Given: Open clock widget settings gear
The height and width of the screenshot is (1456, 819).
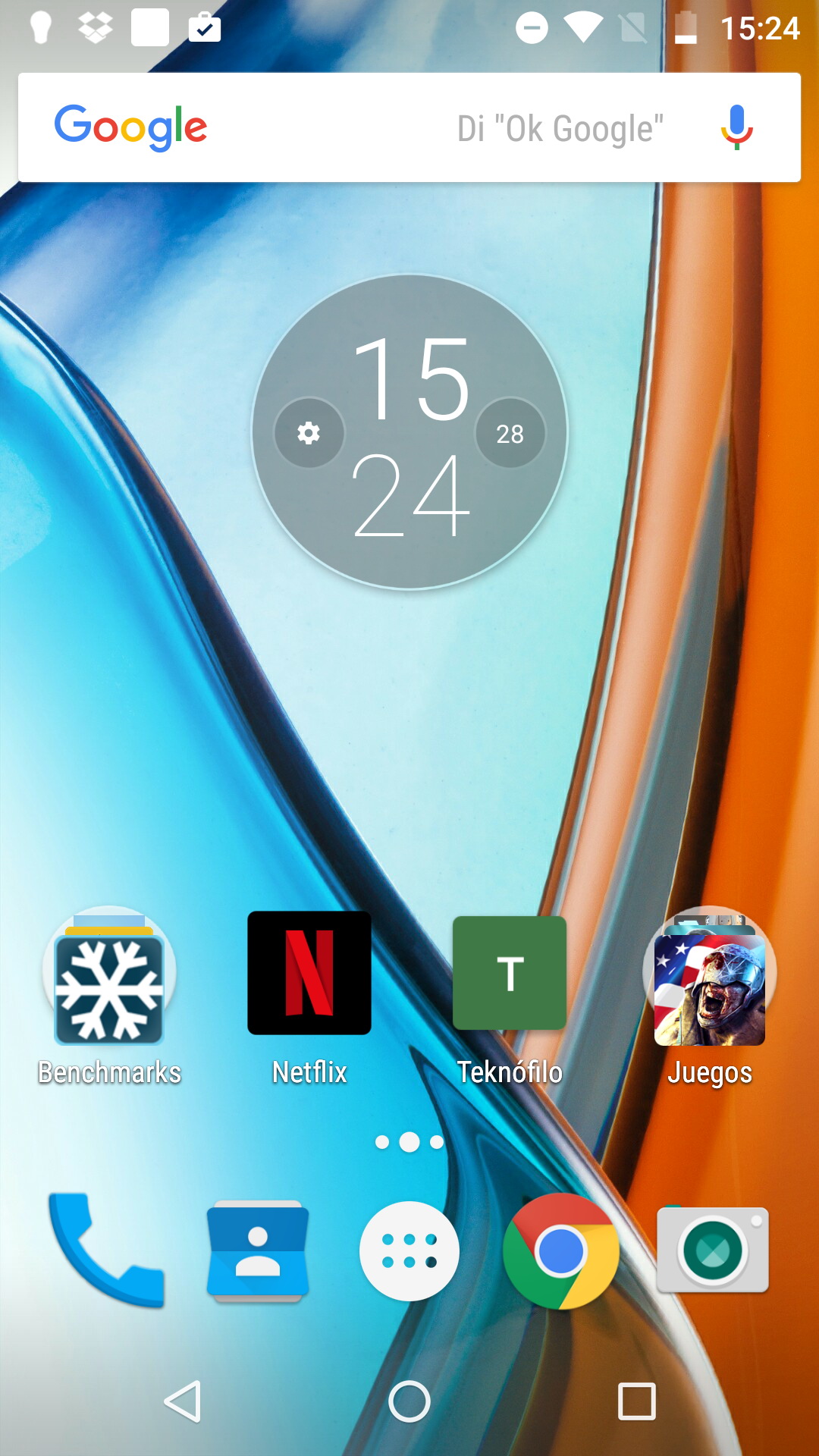Looking at the screenshot, I should coord(309,433).
